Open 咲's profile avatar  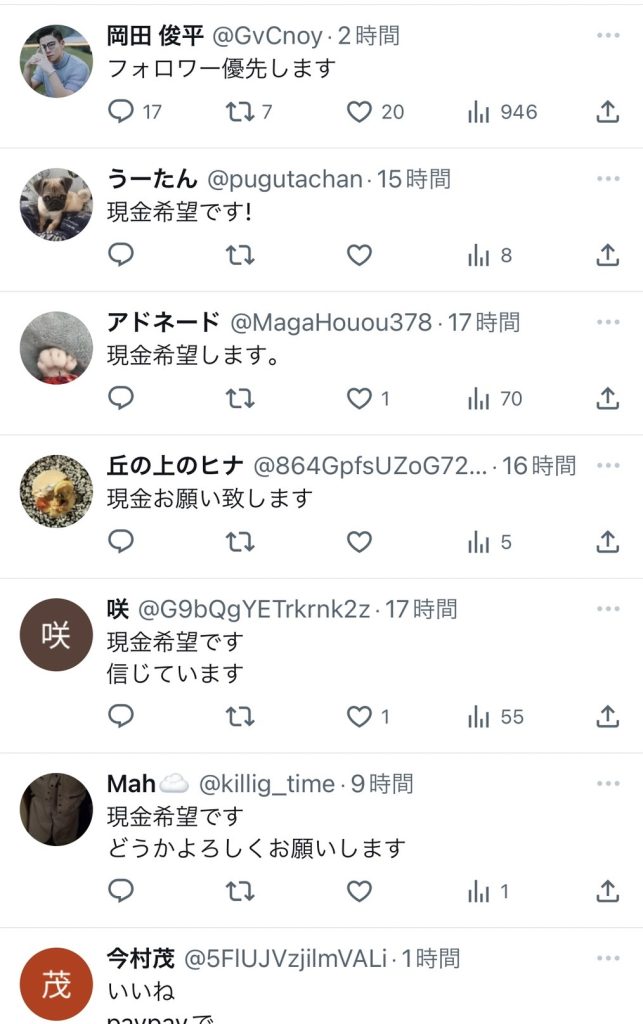click(56, 634)
